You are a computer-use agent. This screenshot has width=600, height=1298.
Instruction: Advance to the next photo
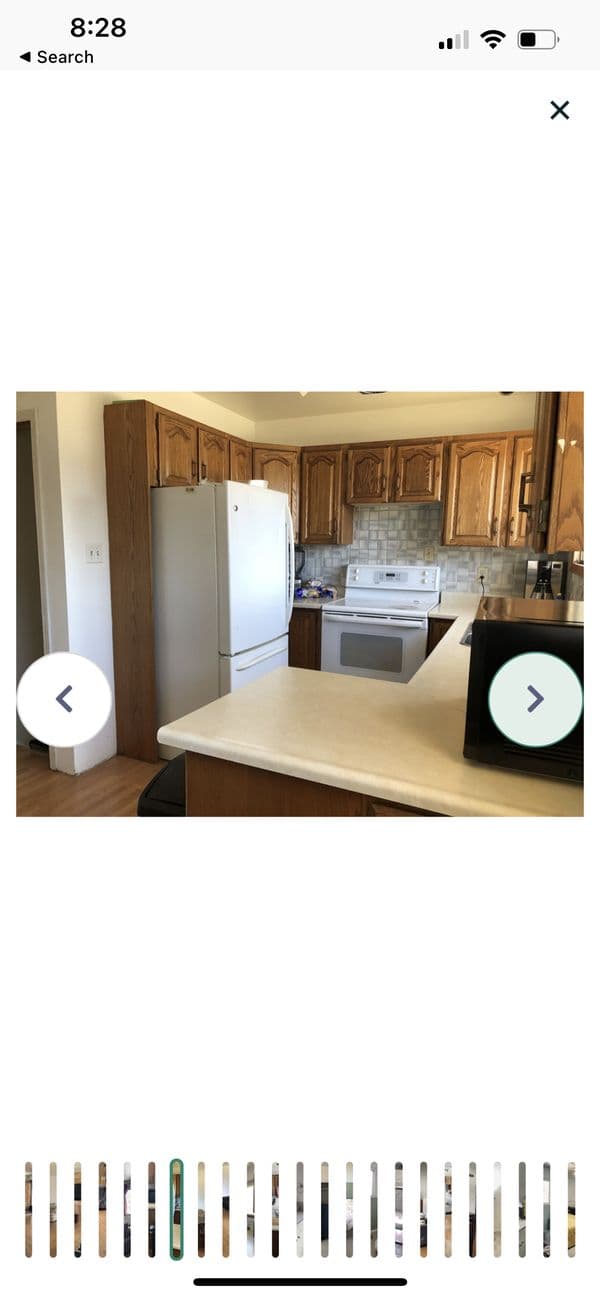point(535,699)
